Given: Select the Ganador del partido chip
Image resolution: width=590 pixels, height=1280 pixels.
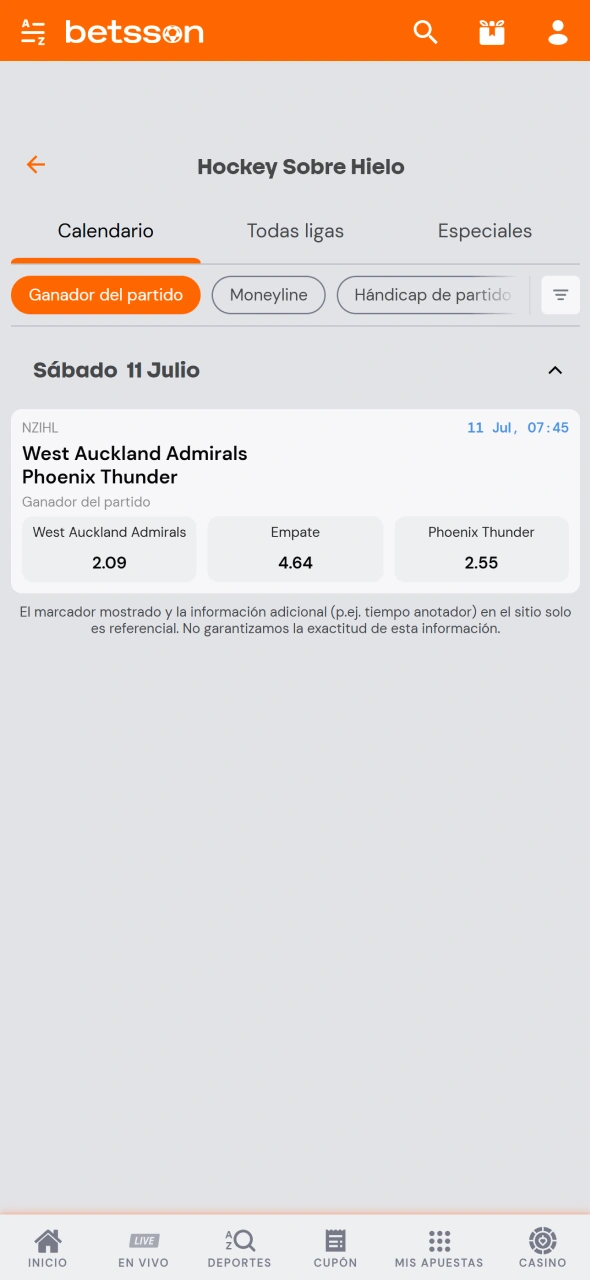Looking at the screenshot, I should coord(106,295).
